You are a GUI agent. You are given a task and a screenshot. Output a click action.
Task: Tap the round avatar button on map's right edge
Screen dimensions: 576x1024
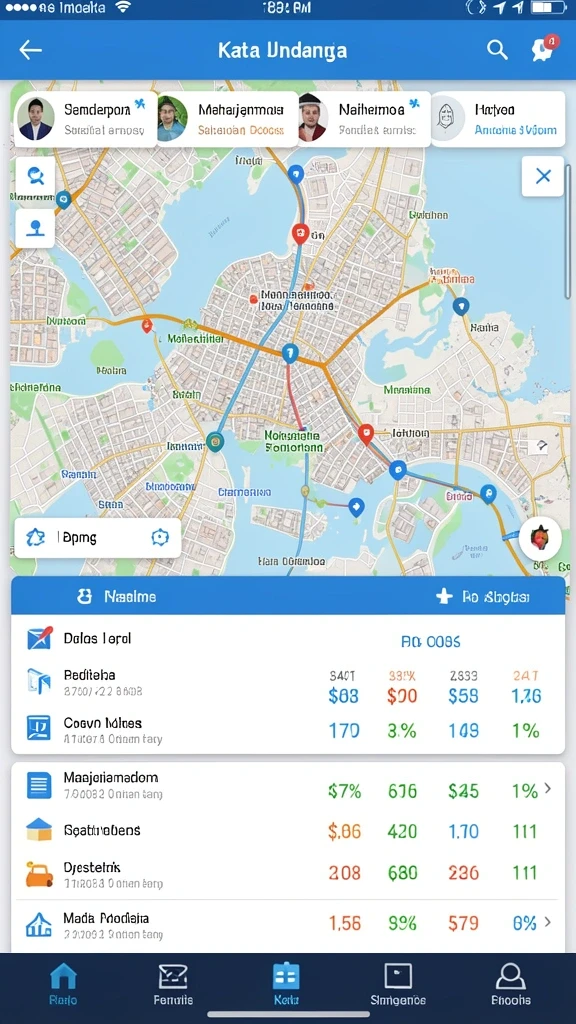coord(540,539)
